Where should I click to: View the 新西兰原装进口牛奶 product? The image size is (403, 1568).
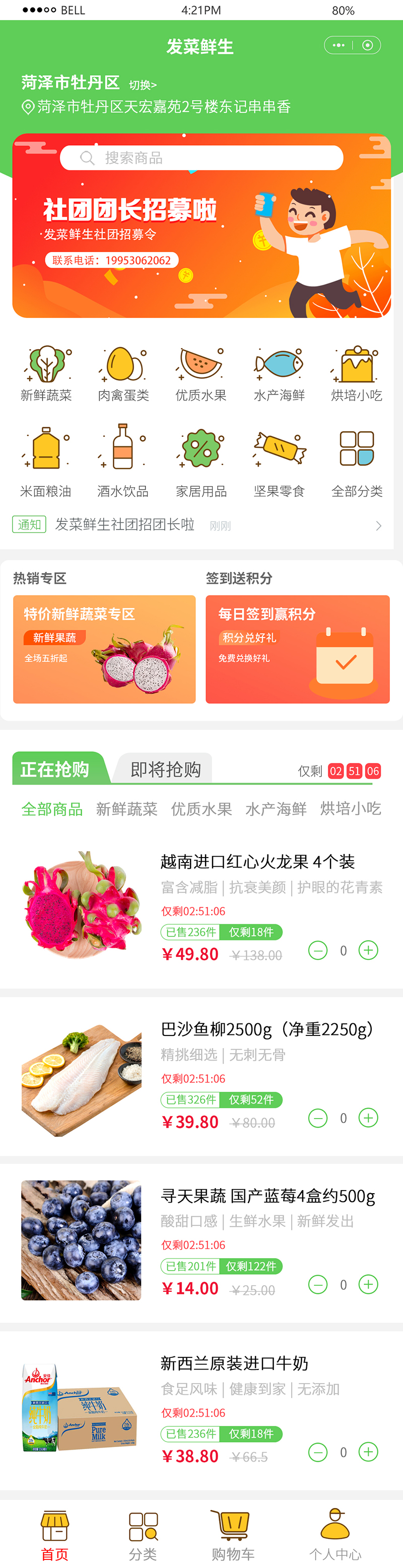(x=234, y=1363)
